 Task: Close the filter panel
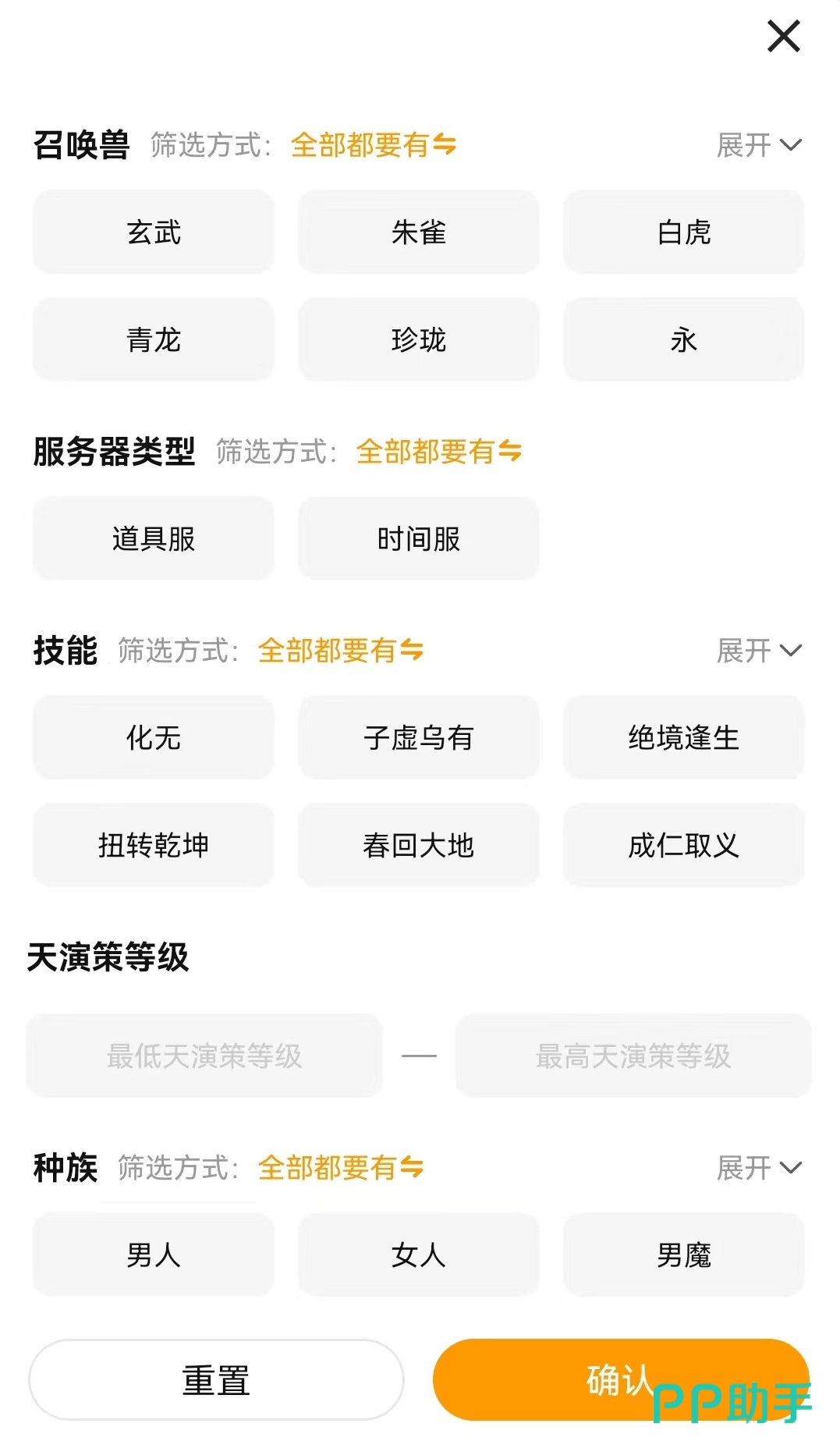coord(783,37)
